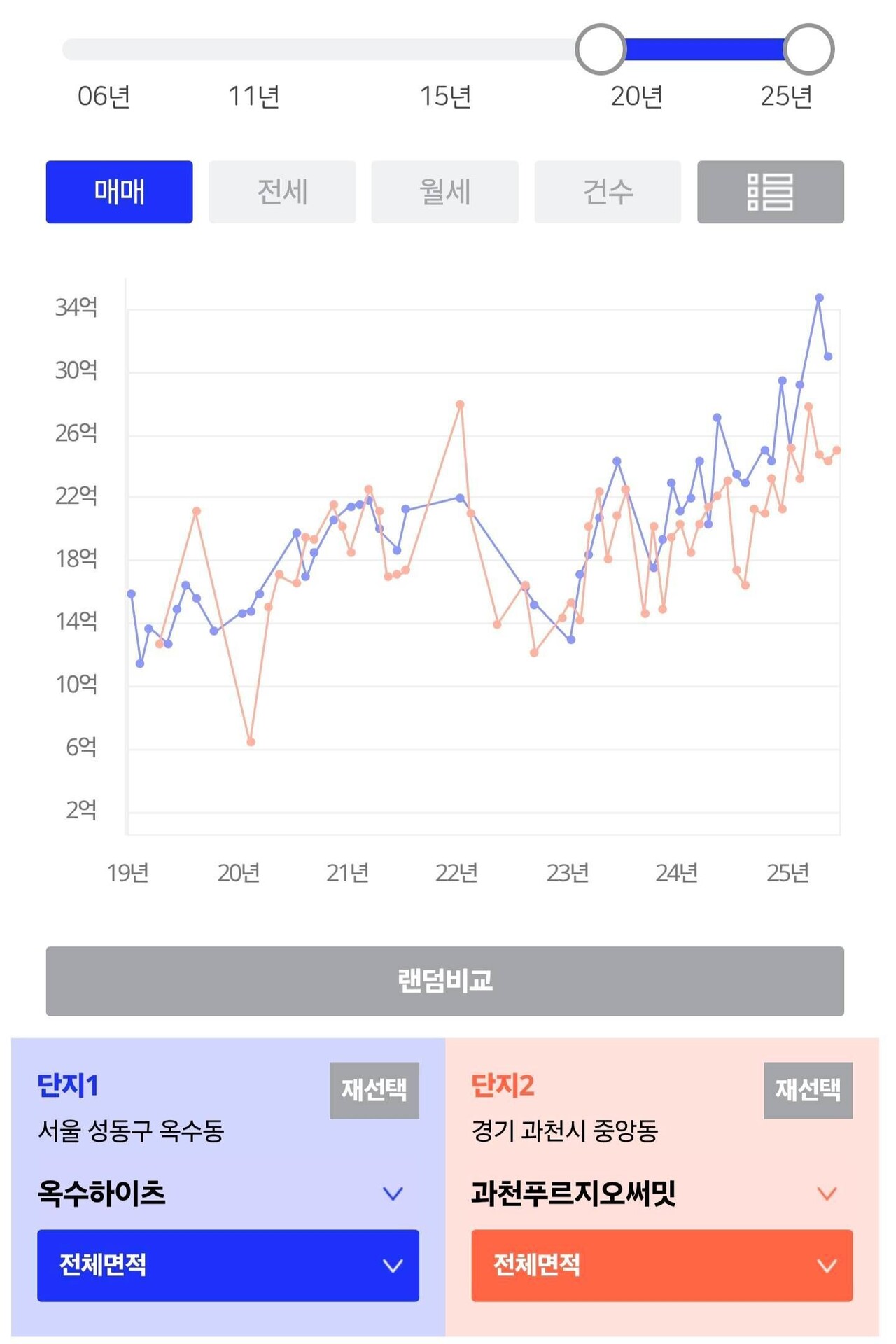896x1344 pixels.
Task: Open 전체면적 dropdown for 단지1
Action: (228, 1266)
